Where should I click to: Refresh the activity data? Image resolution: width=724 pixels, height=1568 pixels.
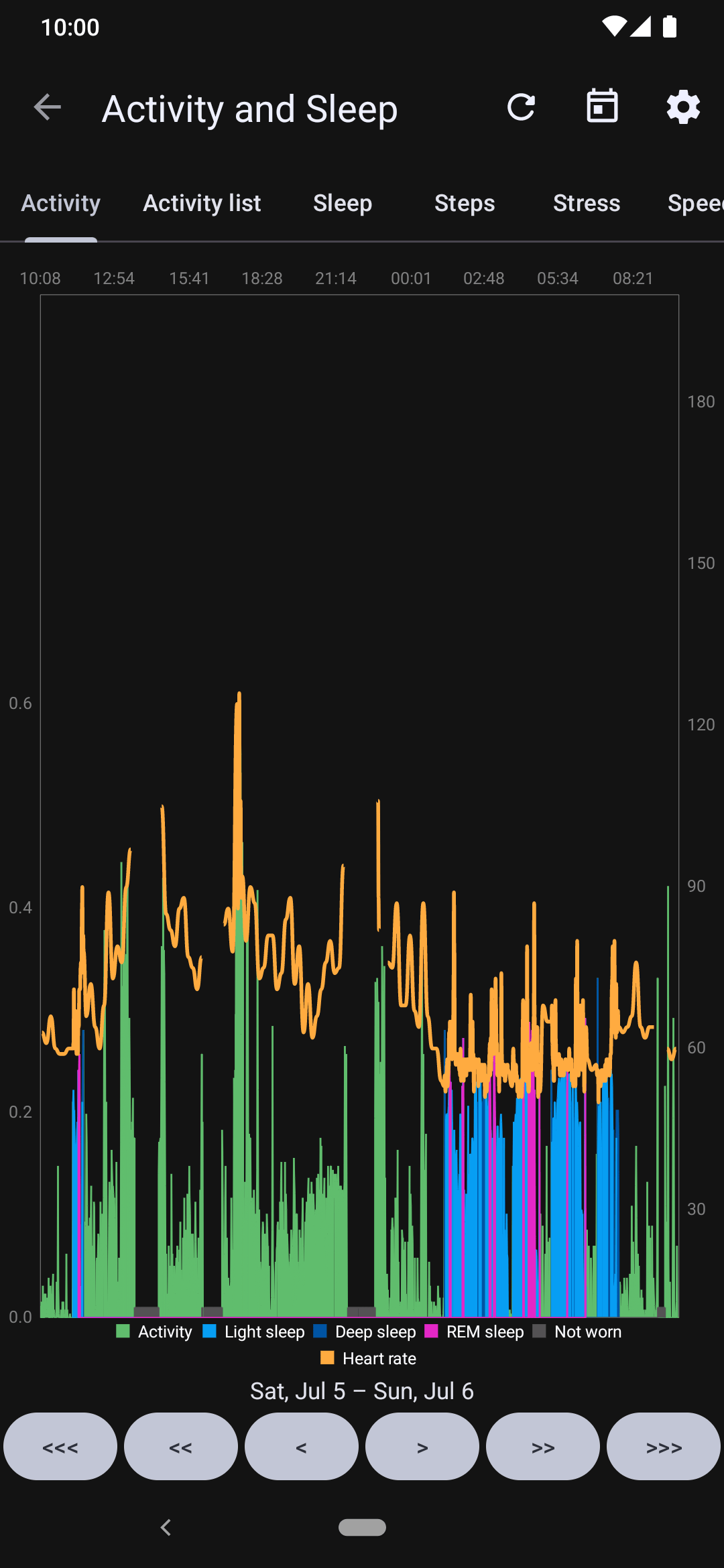tap(521, 107)
